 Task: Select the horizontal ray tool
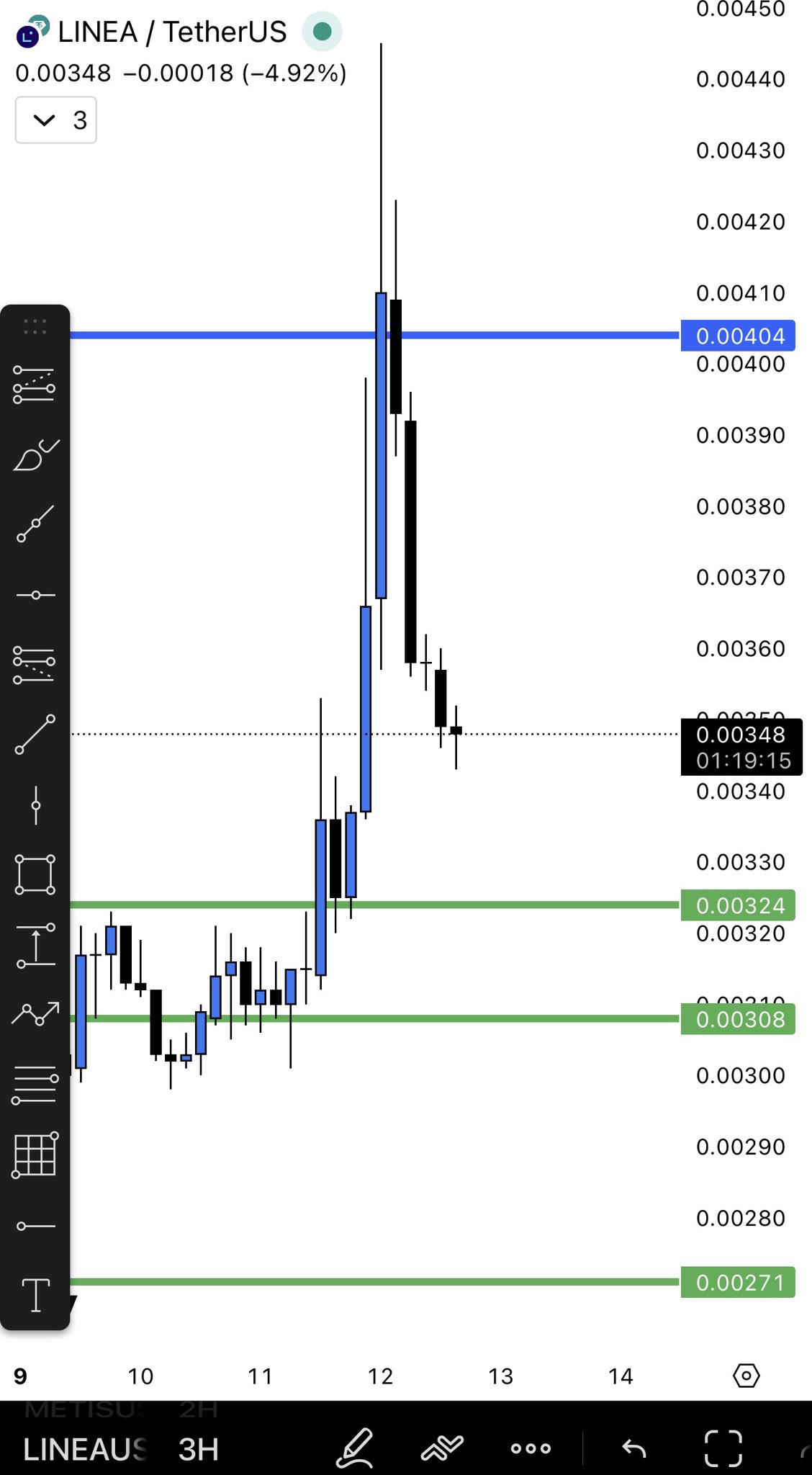[35, 1225]
